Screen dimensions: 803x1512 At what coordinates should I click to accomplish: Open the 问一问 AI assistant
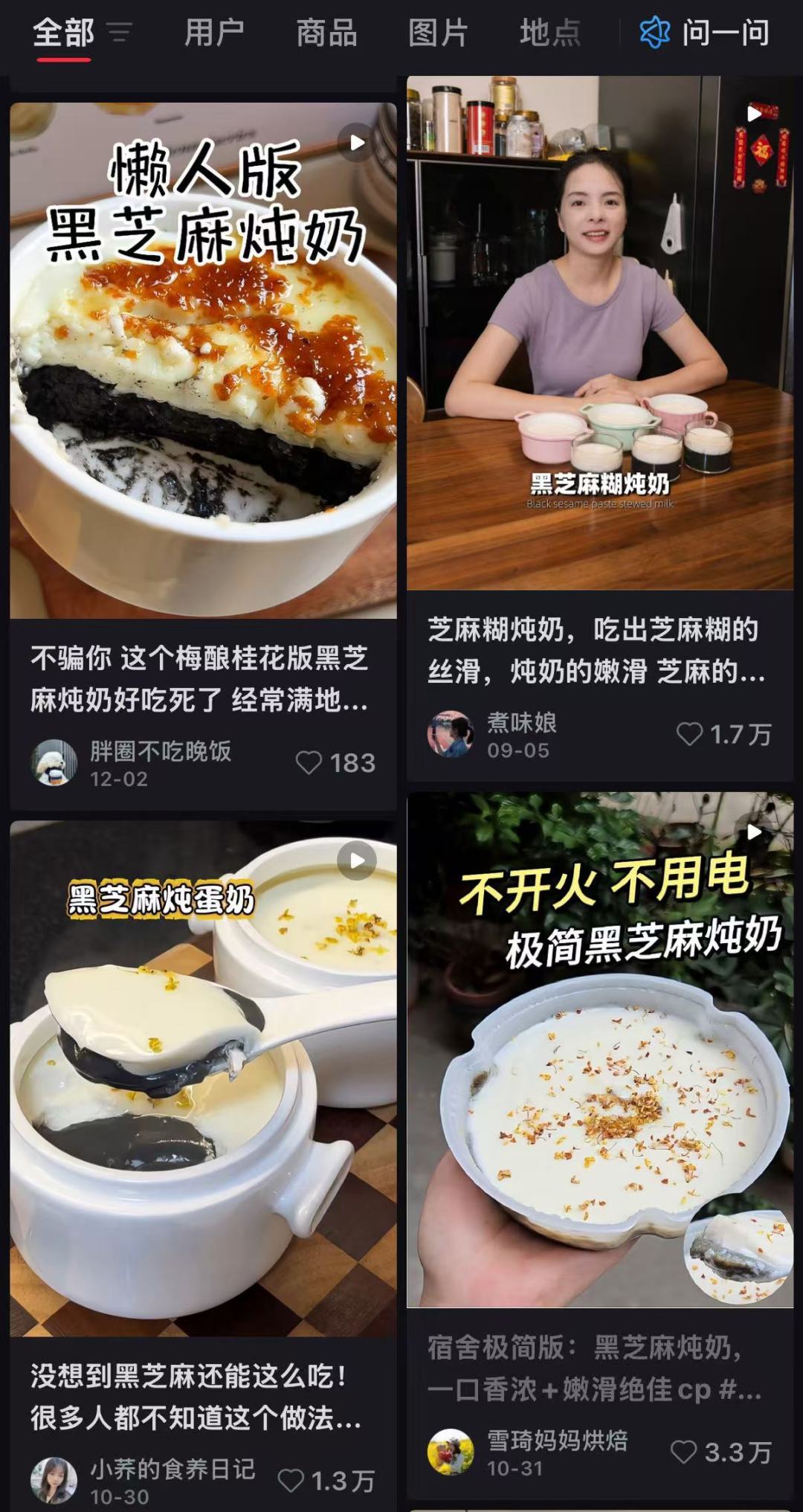[704, 33]
